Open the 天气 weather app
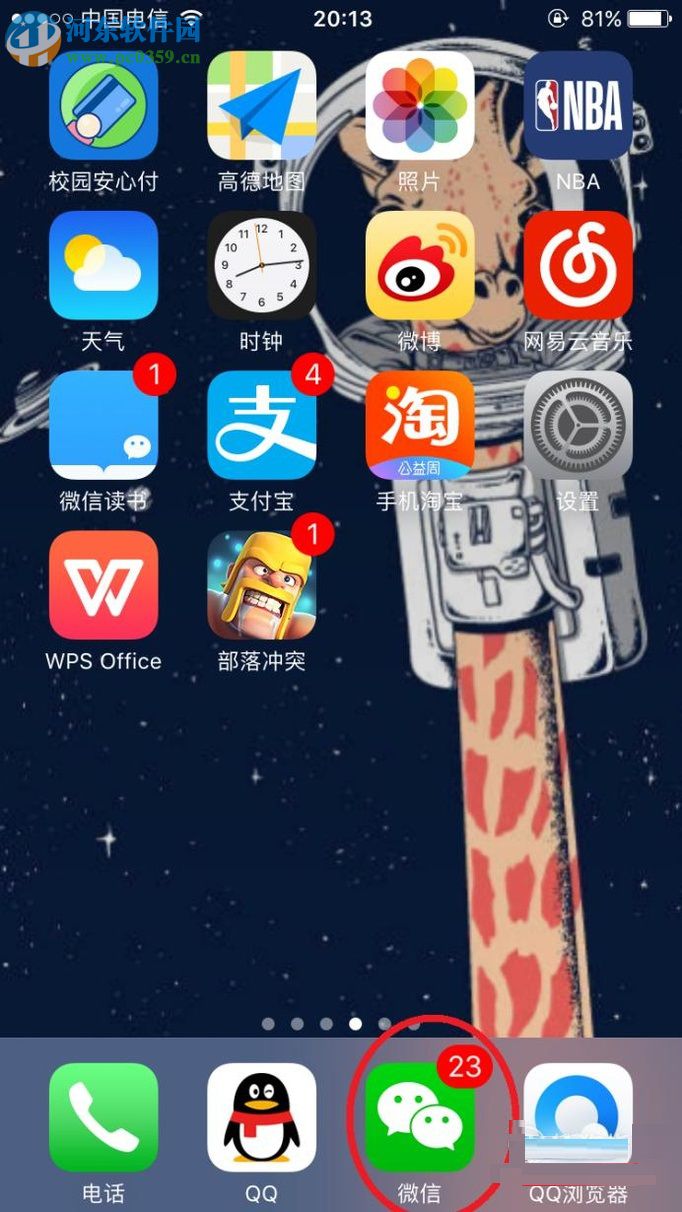The height and width of the screenshot is (1212, 682). coord(103,265)
